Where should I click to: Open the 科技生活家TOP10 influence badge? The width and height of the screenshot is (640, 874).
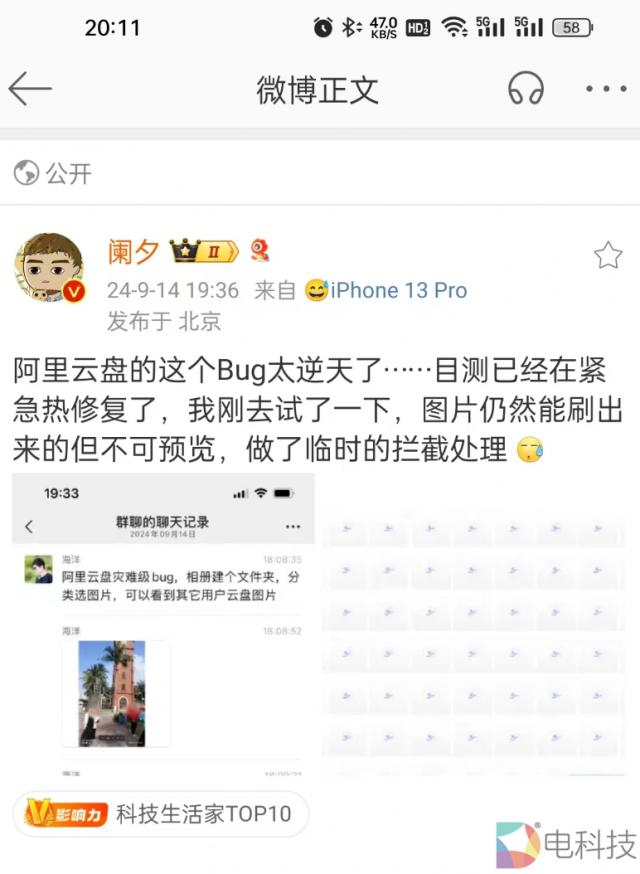coord(160,814)
